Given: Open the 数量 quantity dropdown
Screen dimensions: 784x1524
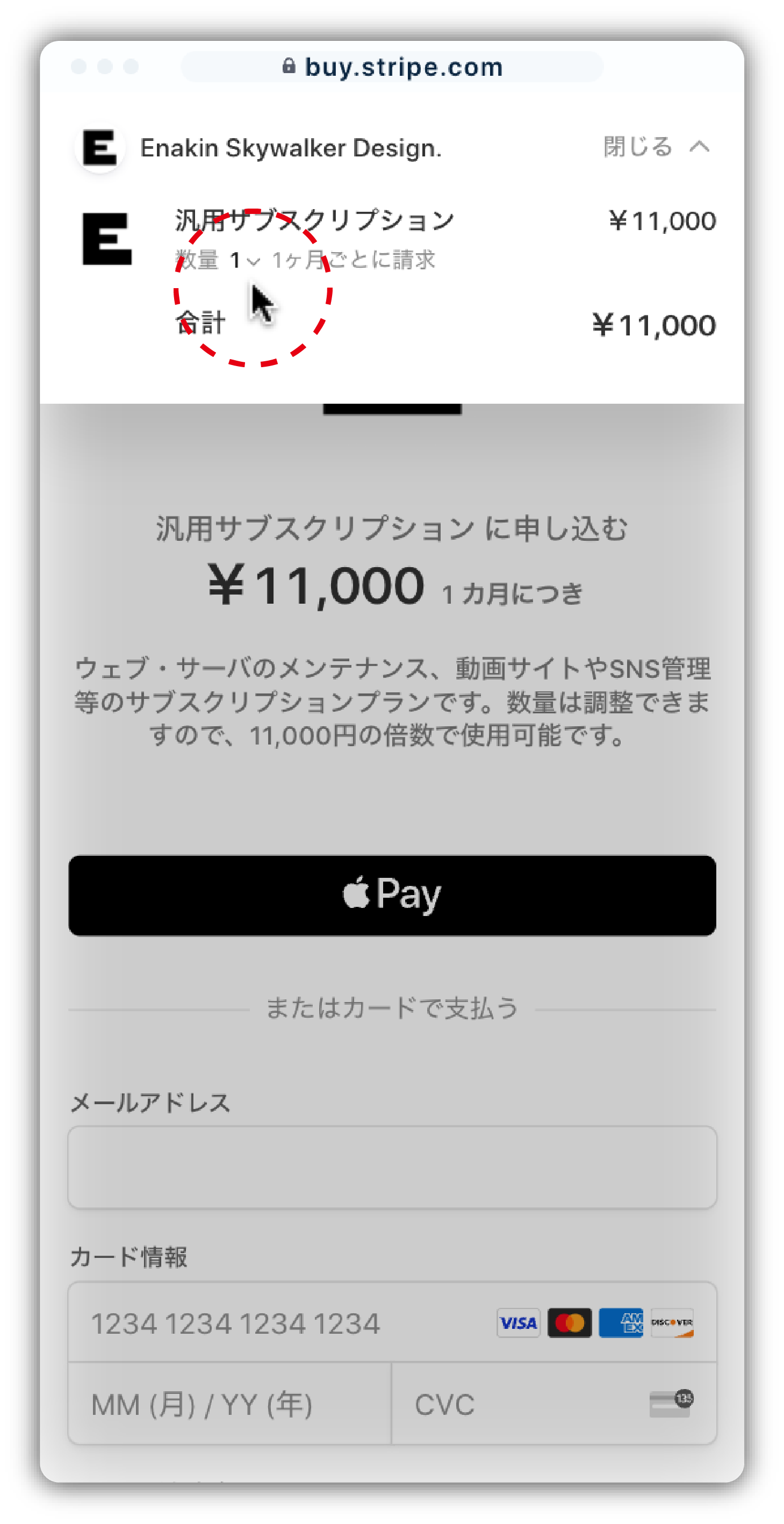Looking at the screenshot, I should (x=244, y=260).
